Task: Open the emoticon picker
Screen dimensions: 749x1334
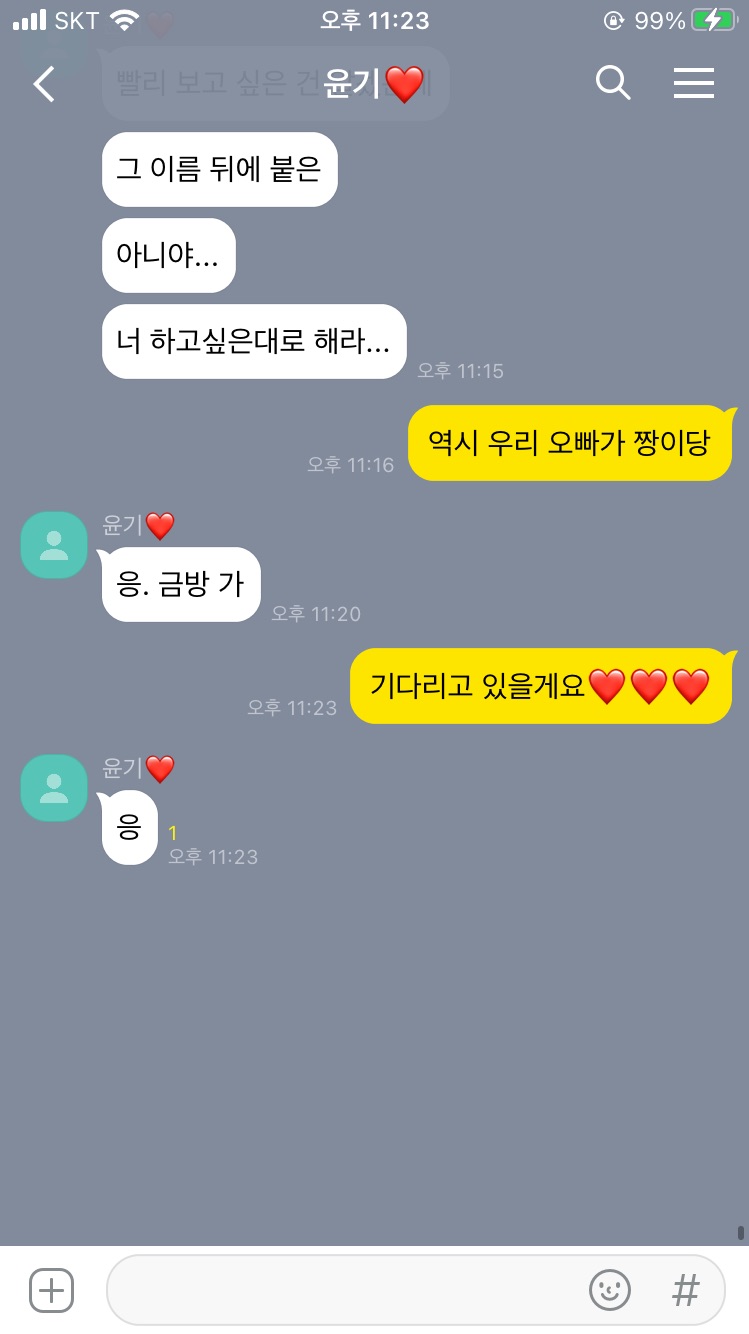Action: [x=609, y=1290]
